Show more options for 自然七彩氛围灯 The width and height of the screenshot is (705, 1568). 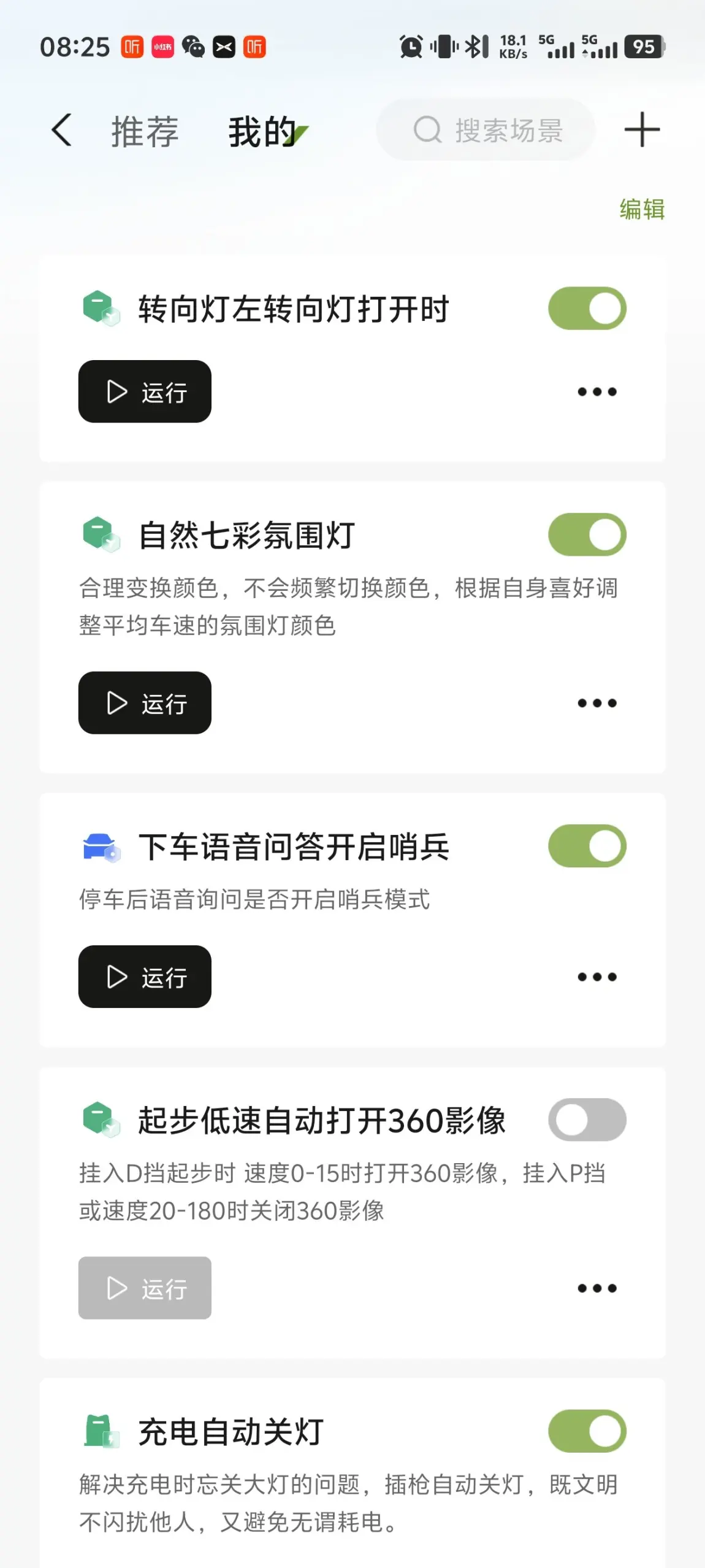pos(596,702)
